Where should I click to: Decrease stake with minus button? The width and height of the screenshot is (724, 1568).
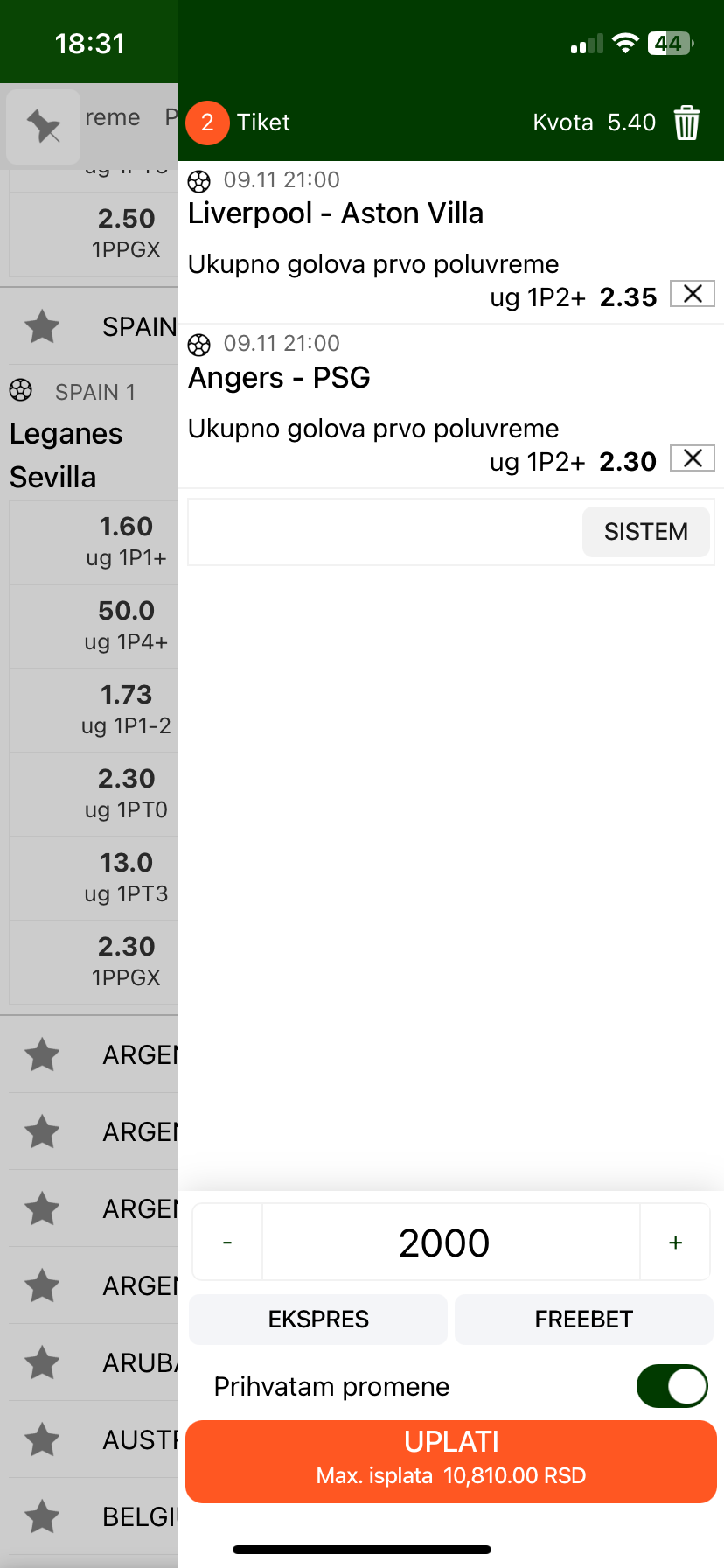click(x=227, y=1242)
